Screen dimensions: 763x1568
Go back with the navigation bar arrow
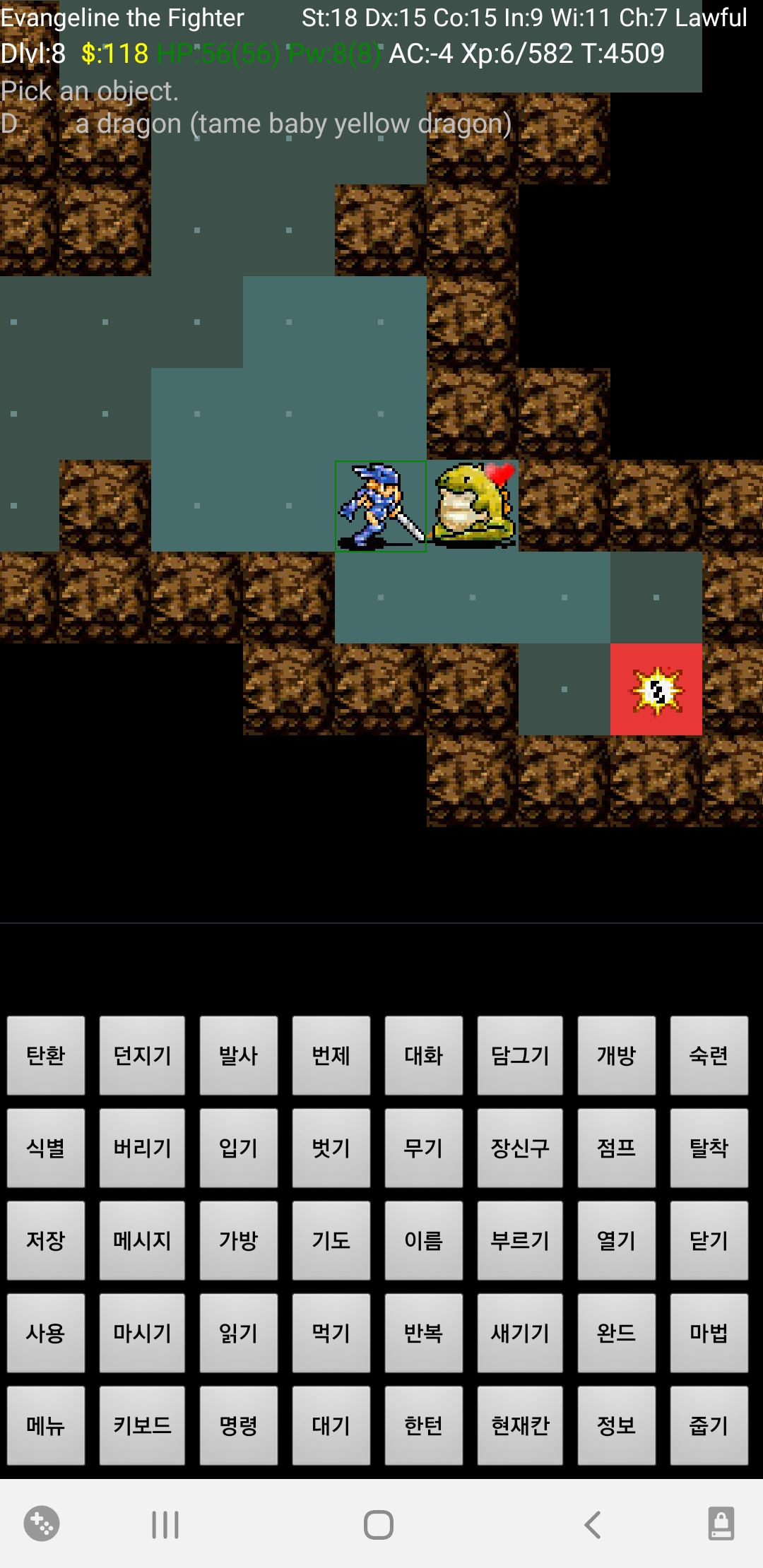point(593,1524)
